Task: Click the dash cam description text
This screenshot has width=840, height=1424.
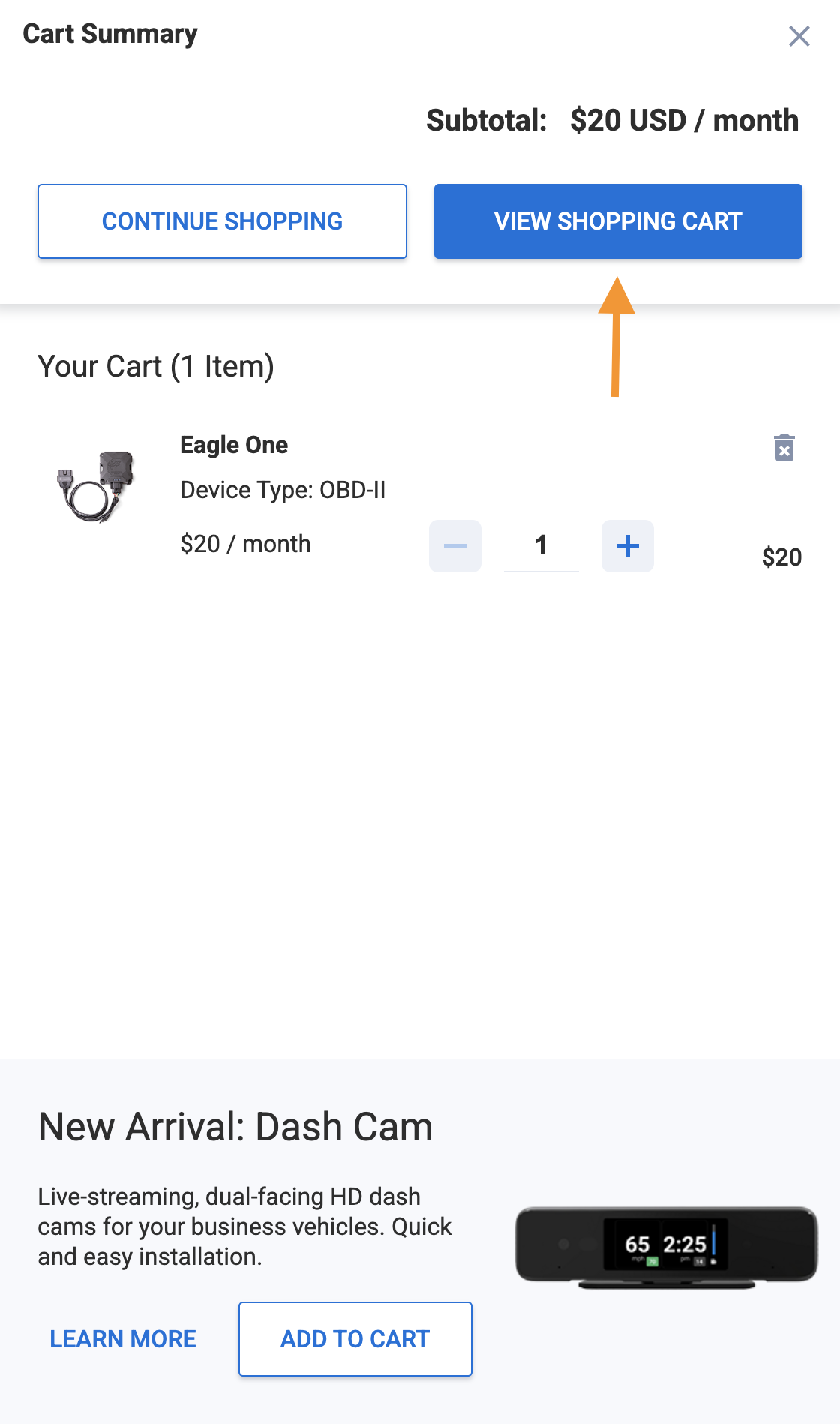Action: coord(244,1226)
